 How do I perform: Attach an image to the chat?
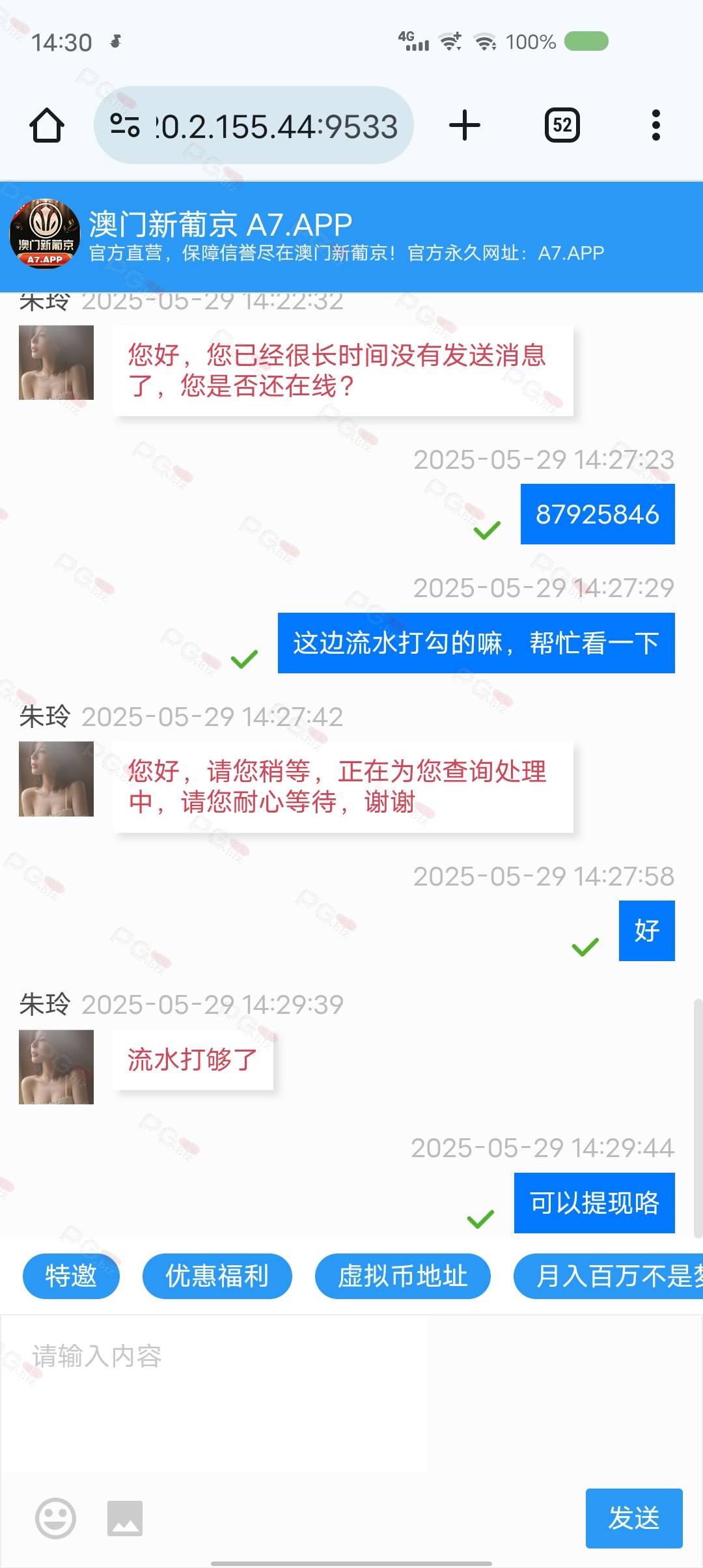[125, 1518]
